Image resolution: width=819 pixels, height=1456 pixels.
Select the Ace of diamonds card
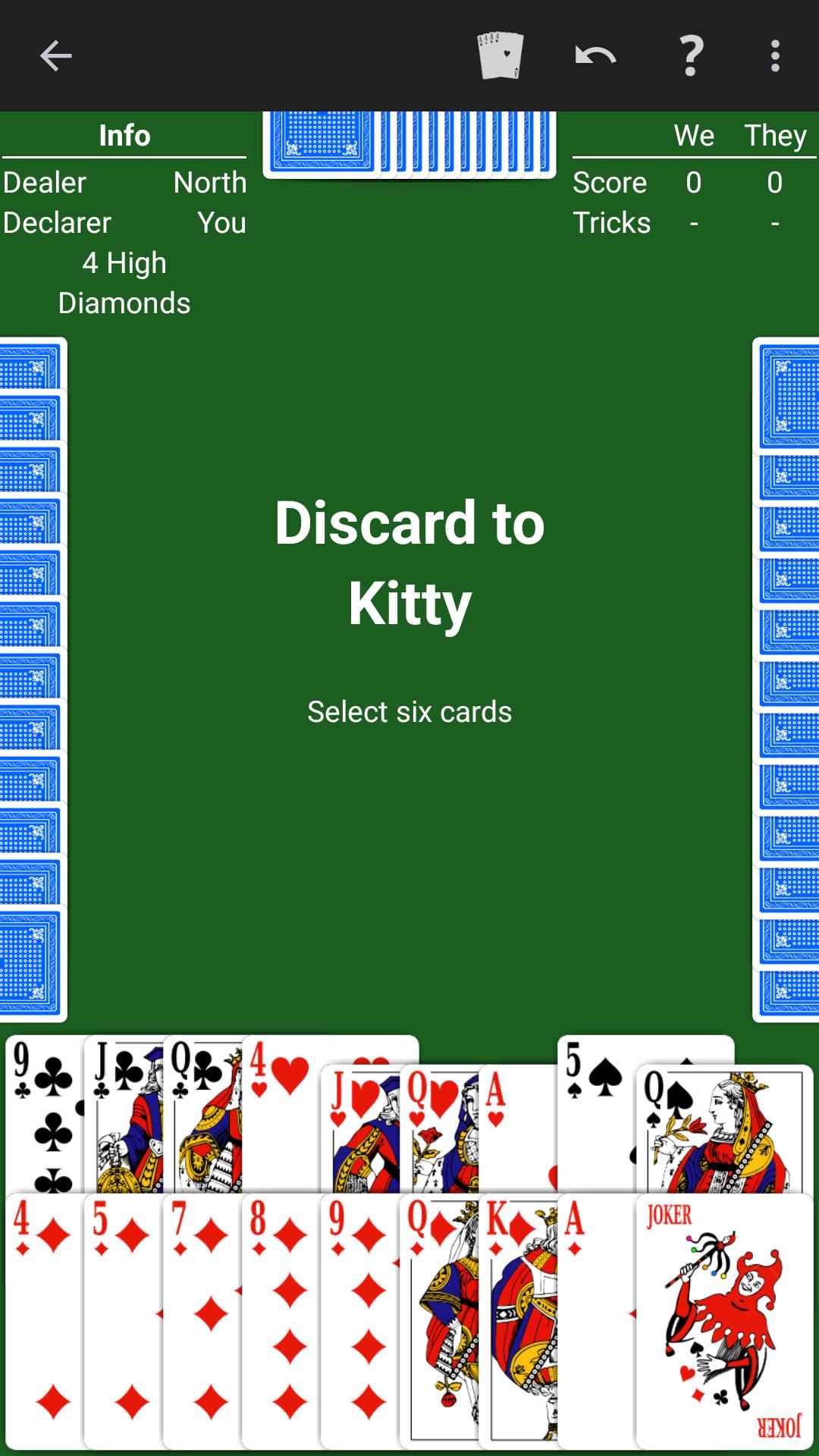(597, 1322)
